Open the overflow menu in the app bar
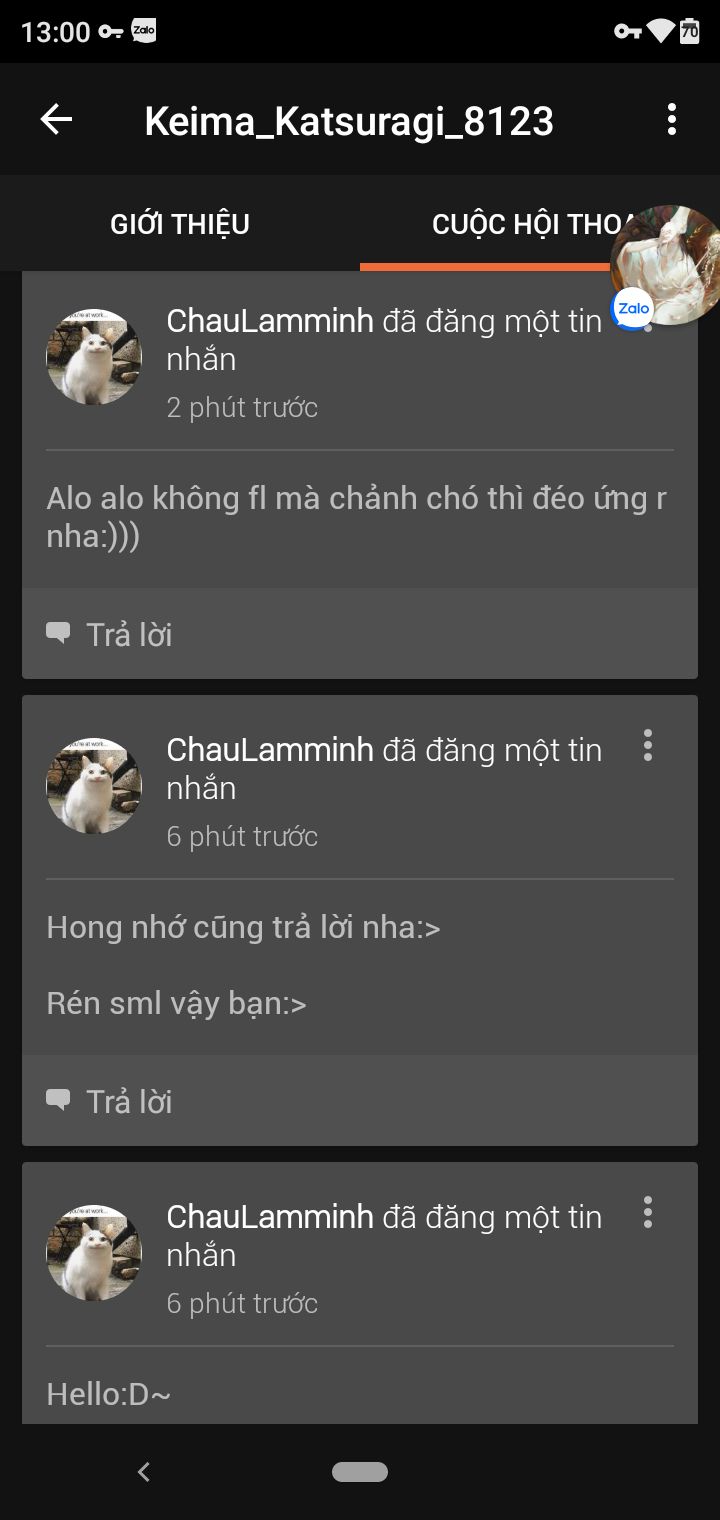Image resolution: width=720 pixels, height=1520 pixels. (671, 120)
